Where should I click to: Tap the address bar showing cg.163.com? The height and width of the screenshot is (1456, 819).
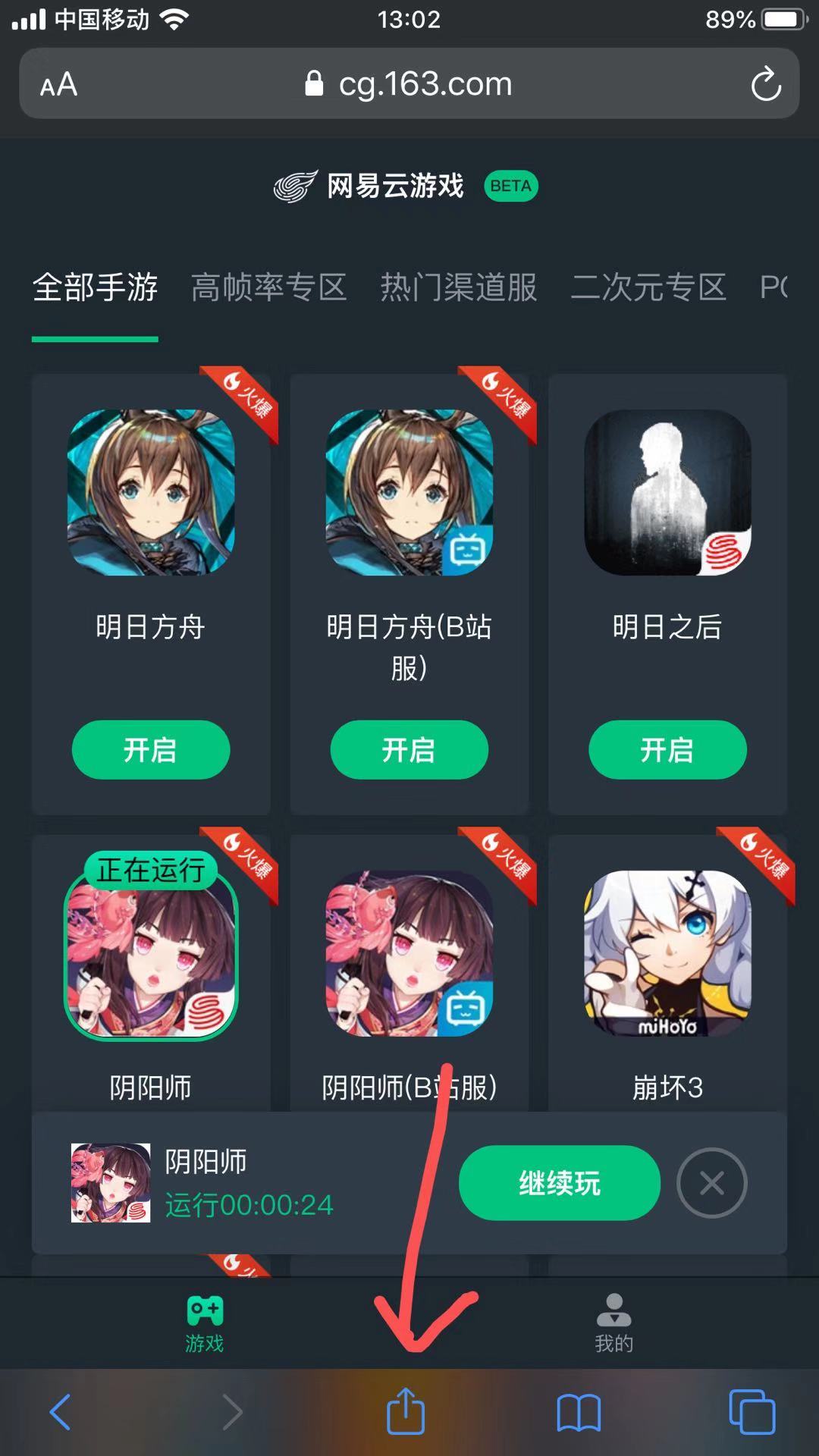pyautogui.click(x=409, y=83)
